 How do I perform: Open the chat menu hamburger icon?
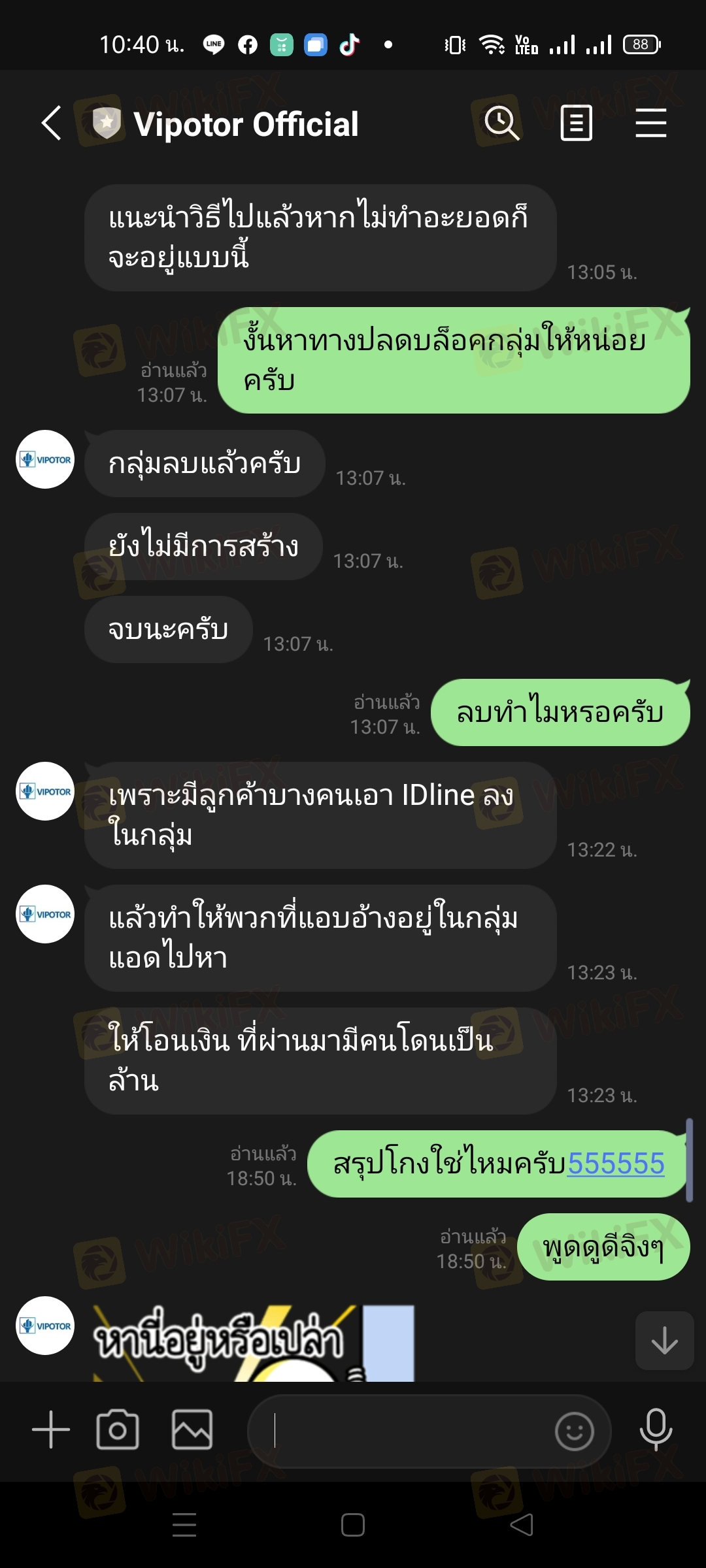pos(650,123)
